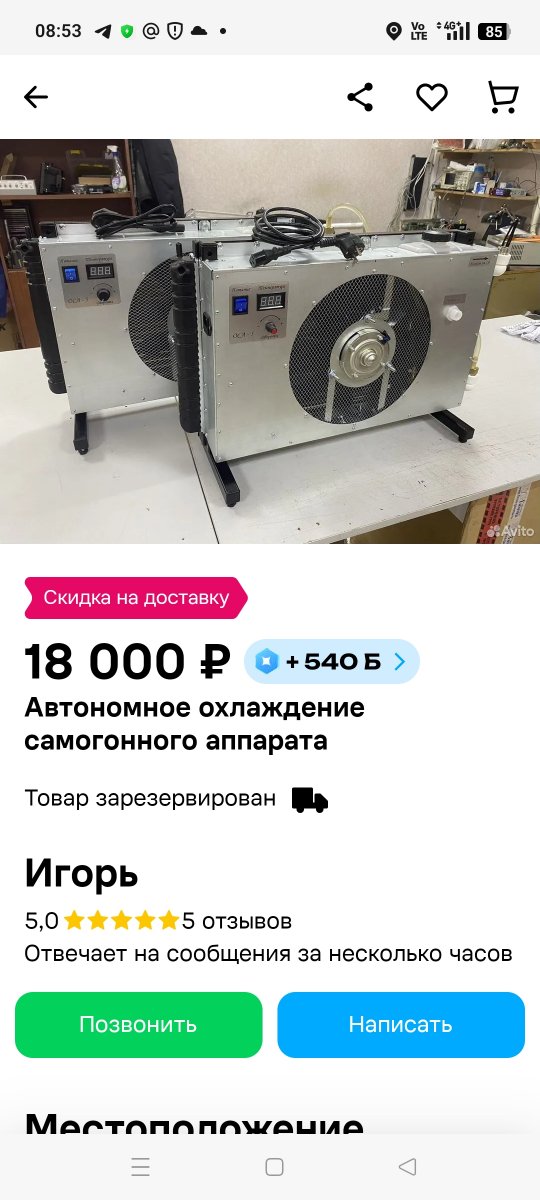The width and height of the screenshot is (540, 1200).
Task: Tap the system home button
Action: [x=275, y=1167]
